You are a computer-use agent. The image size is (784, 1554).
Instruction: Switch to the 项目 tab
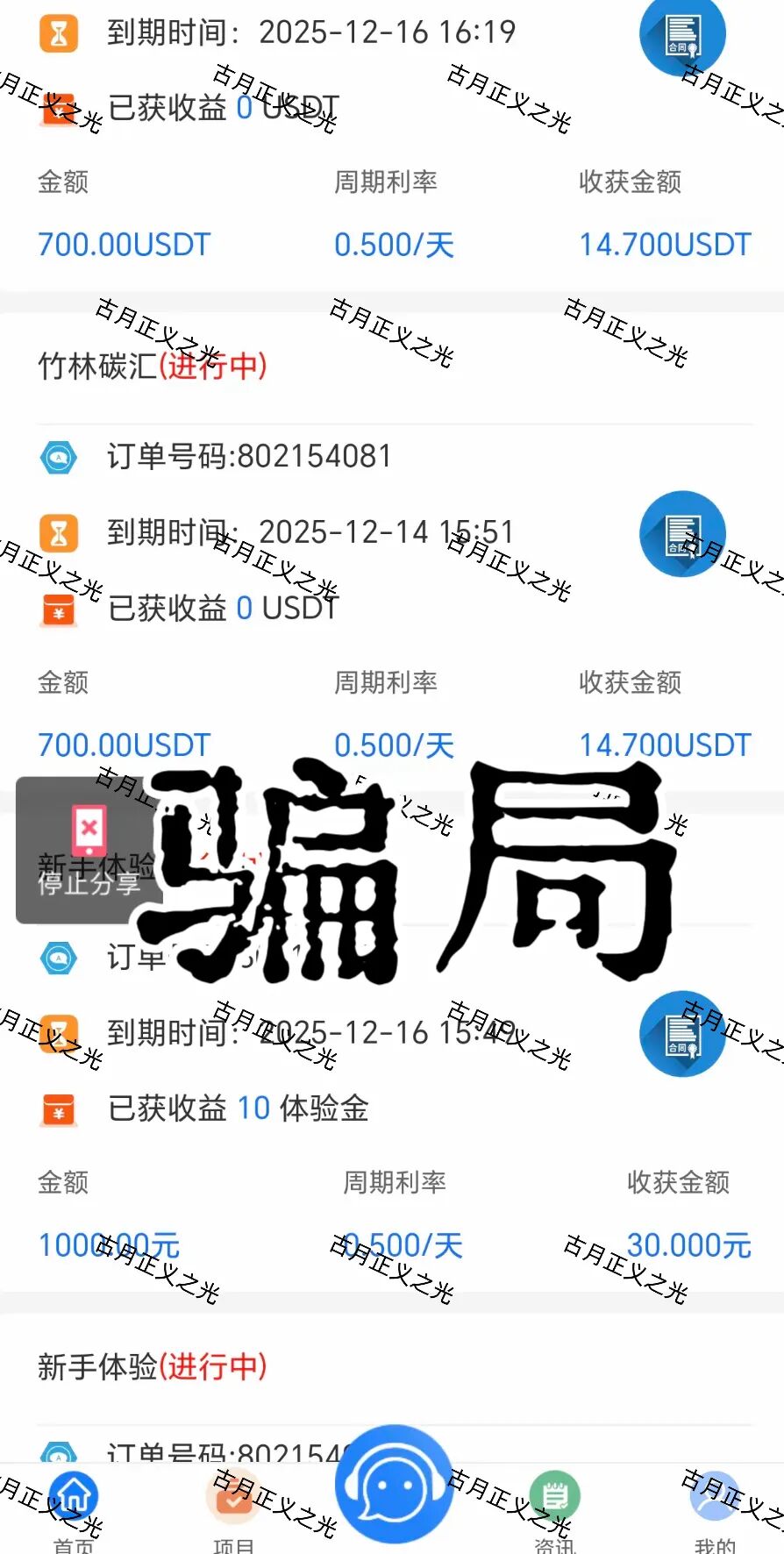click(233, 1507)
